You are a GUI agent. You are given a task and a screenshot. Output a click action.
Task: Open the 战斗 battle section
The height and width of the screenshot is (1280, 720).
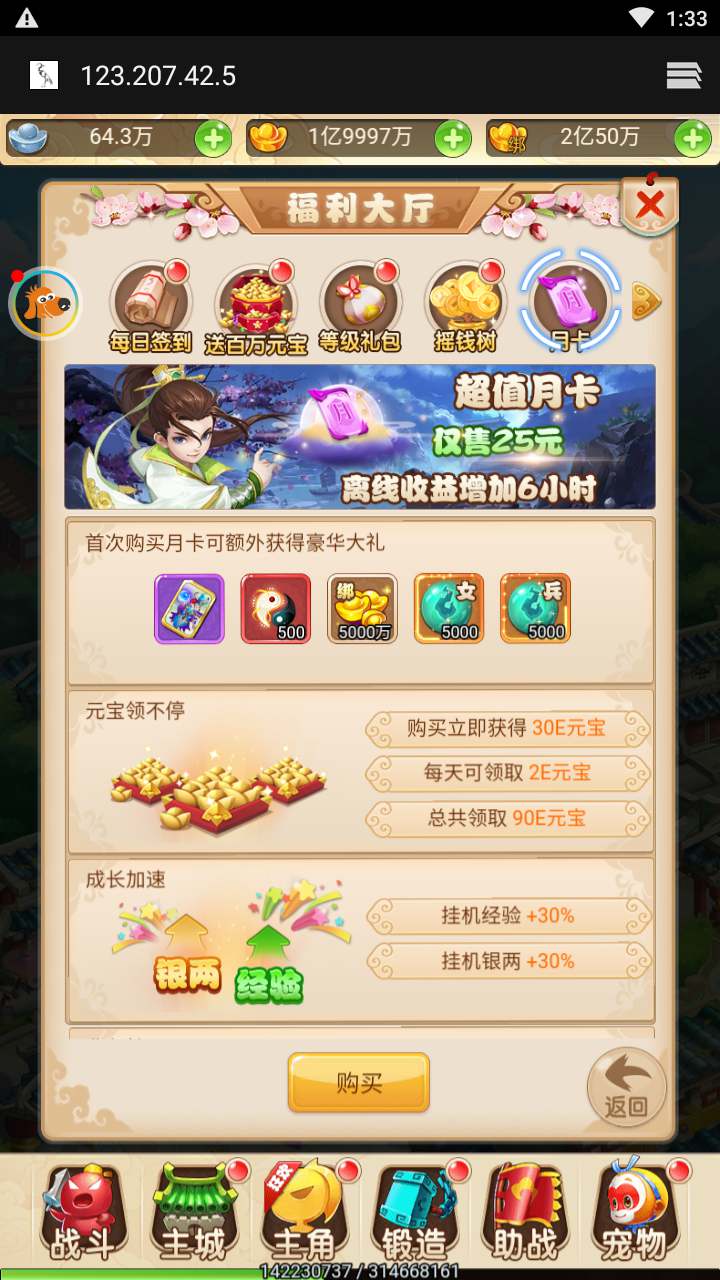tap(84, 1212)
